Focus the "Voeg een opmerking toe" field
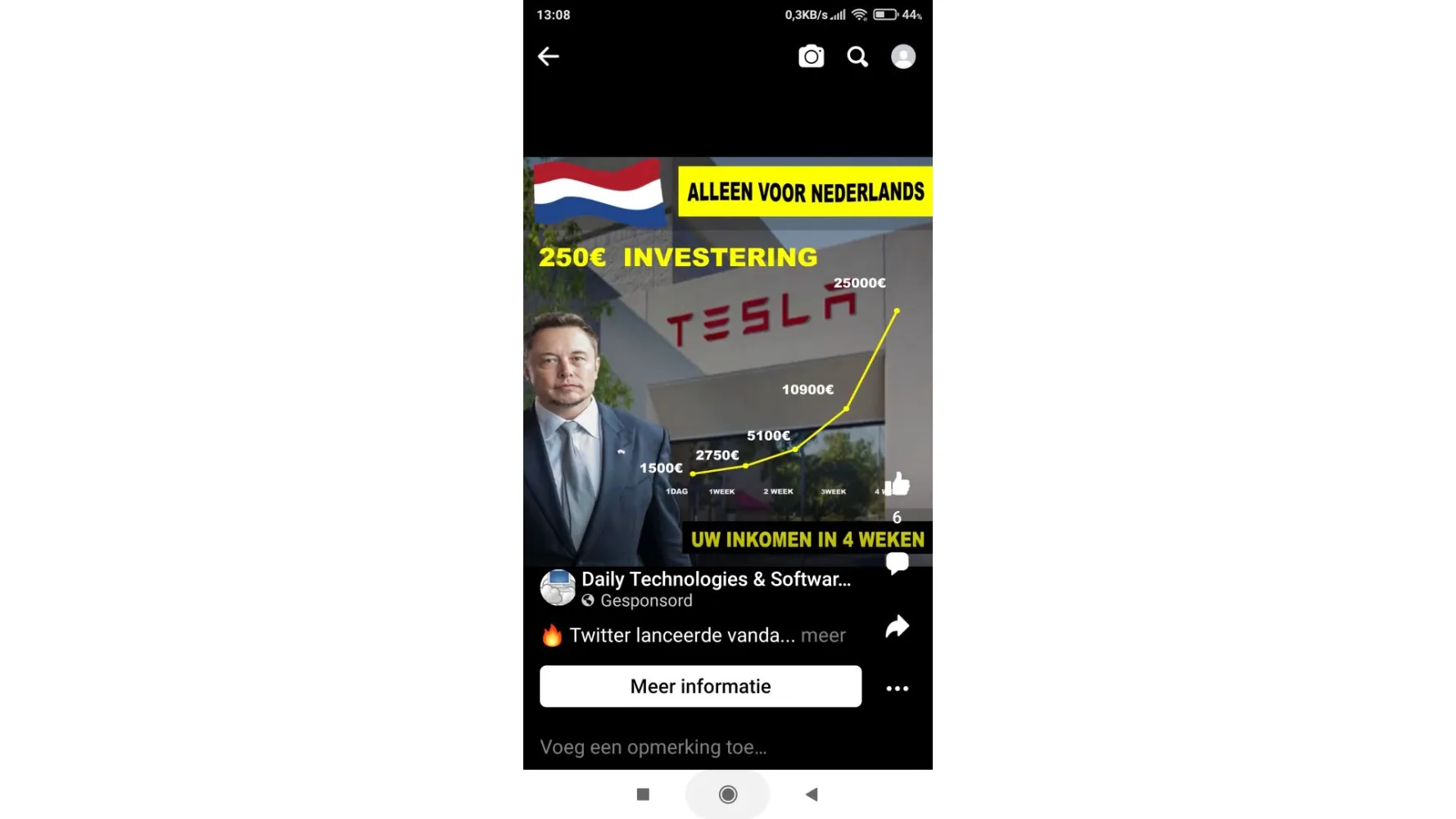Screen dimensions: 1456x819 (653, 747)
